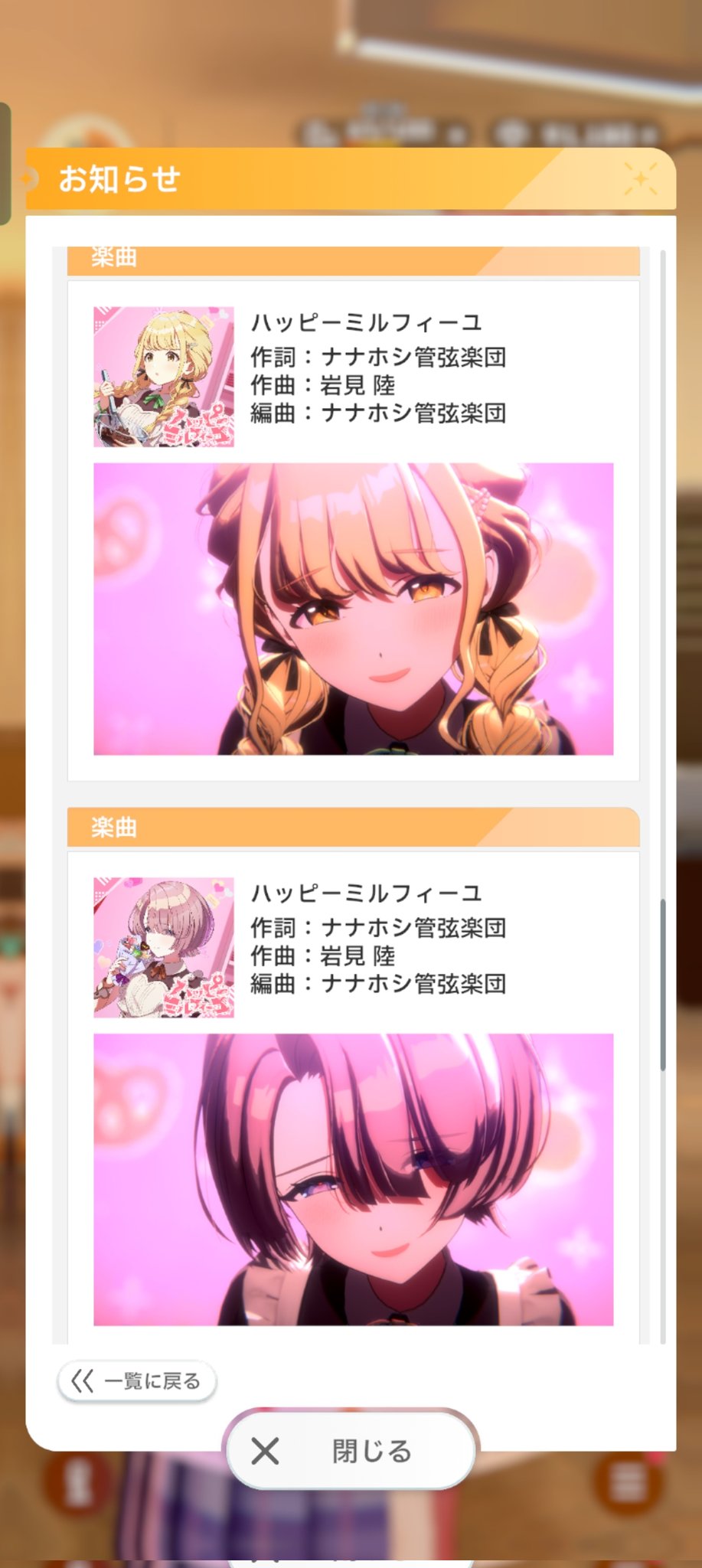The image size is (702, 1568).
Task: Return to the notice list via 一覧に戻る
Action: [137, 1381]
